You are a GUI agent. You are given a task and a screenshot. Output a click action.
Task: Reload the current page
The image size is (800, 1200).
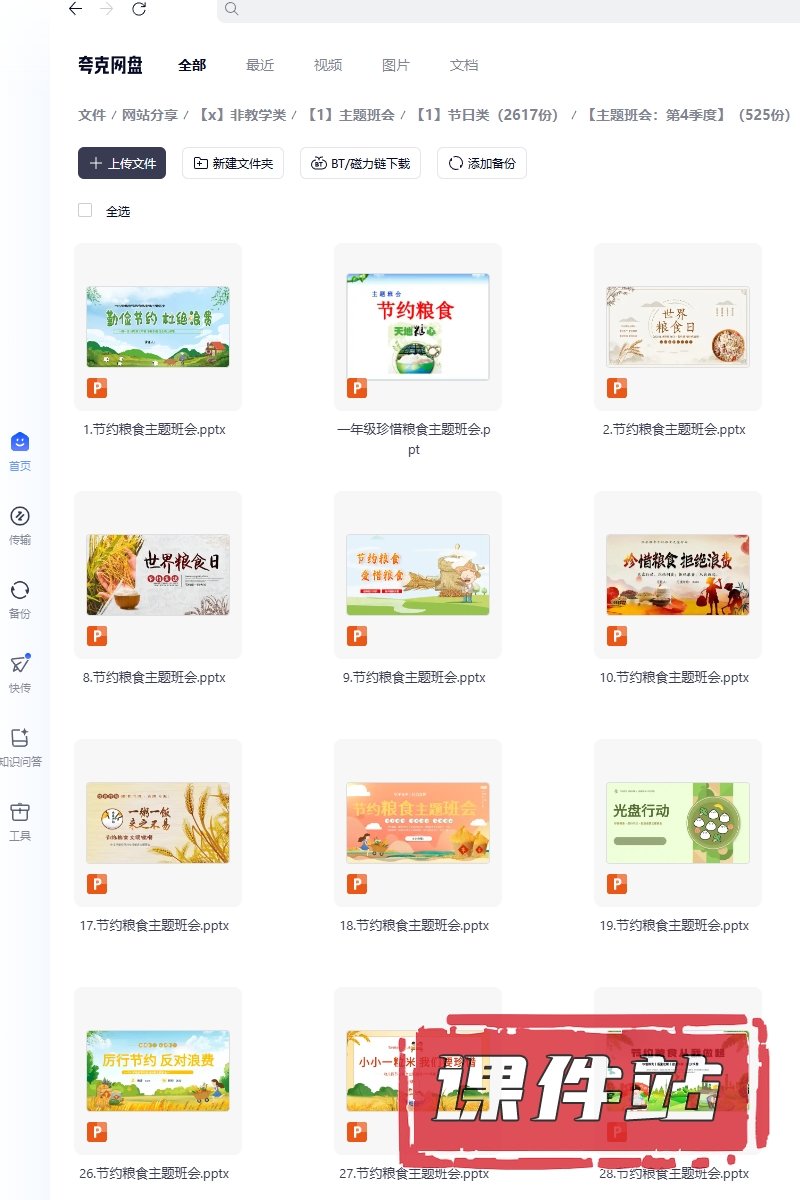pos(139,9)
